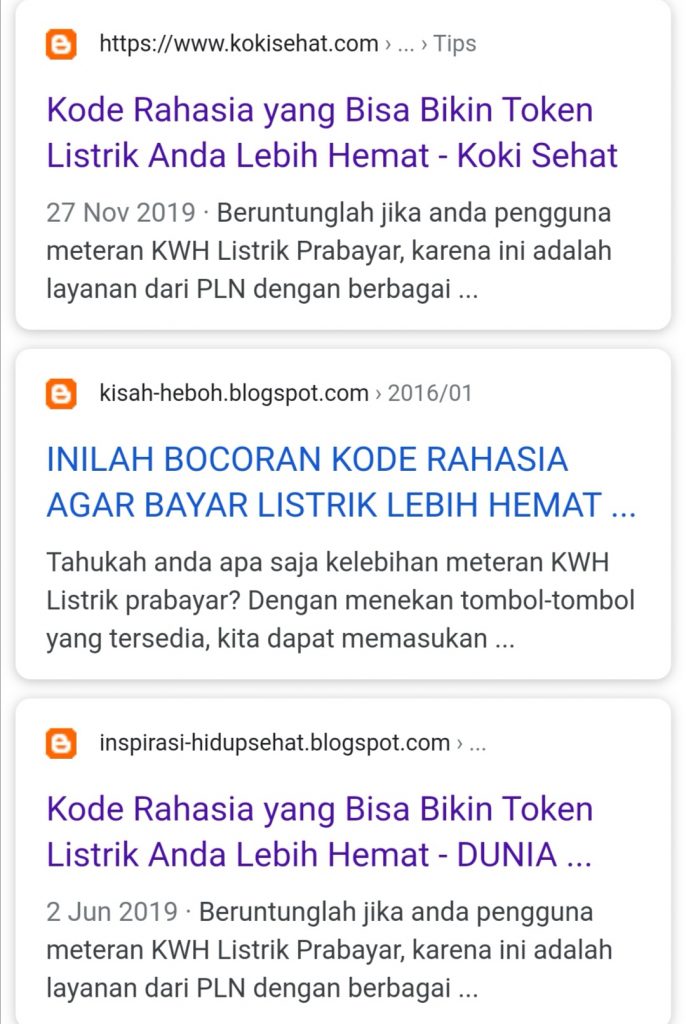The height and width of the screenshot is (1024, 686).
Task: Tap the kokisehat.com site URL
Action: click(240, 44)
